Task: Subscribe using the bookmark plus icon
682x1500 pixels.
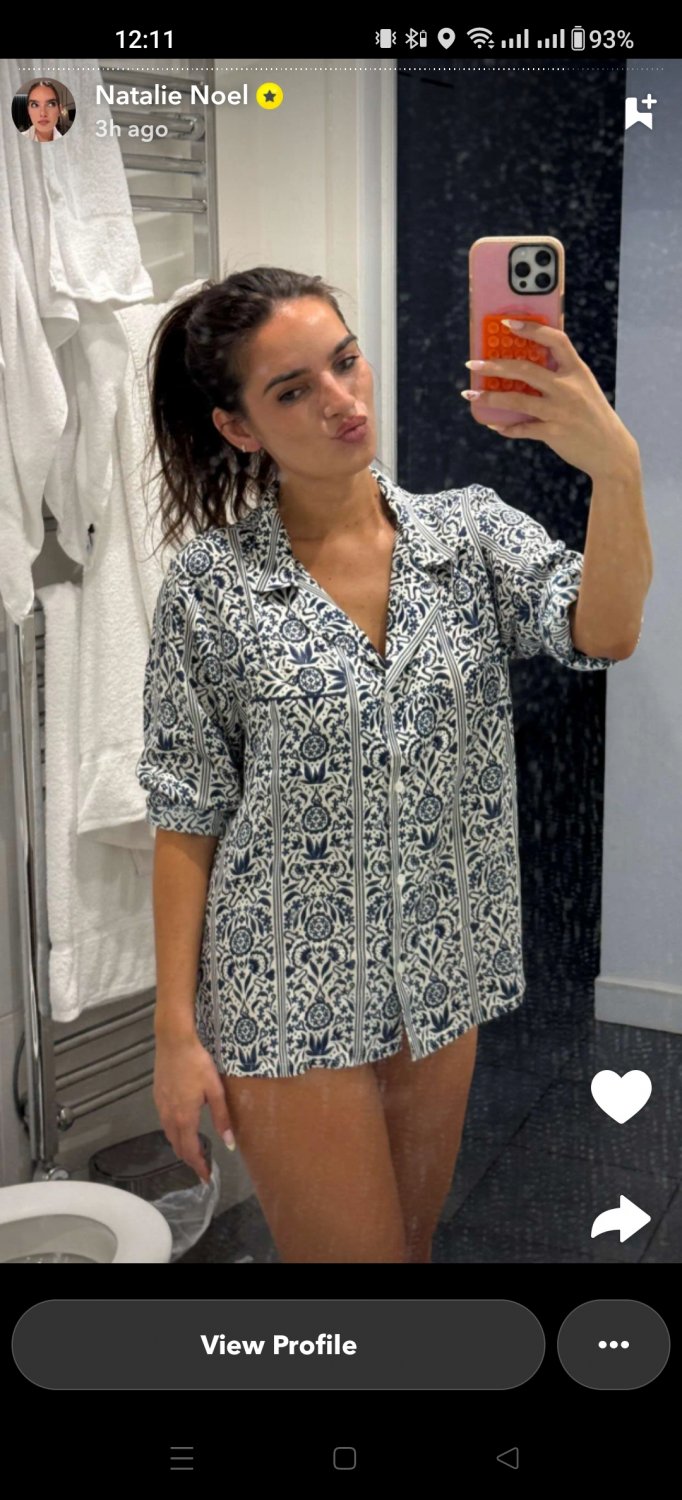Action: pos(640,112)
